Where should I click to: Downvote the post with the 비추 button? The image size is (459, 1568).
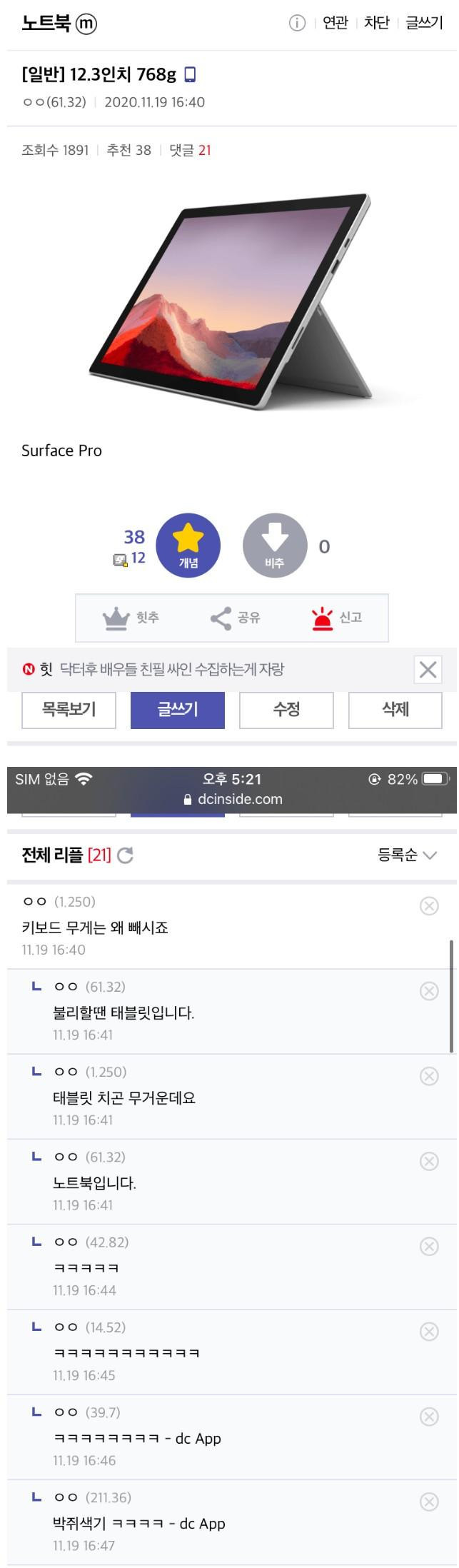coord(275,546)
